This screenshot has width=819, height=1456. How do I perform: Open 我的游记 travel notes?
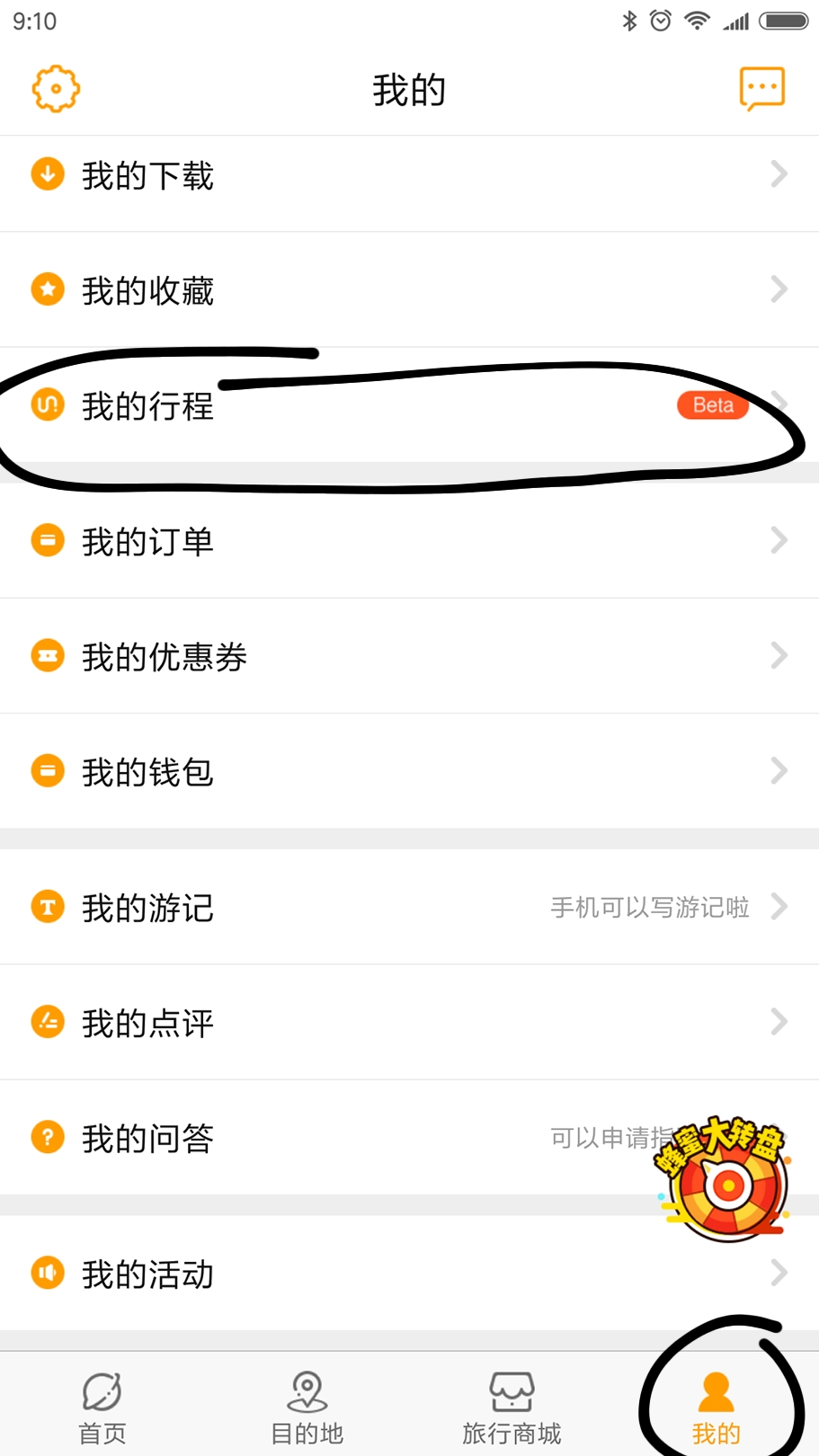[x=409, y=908]
